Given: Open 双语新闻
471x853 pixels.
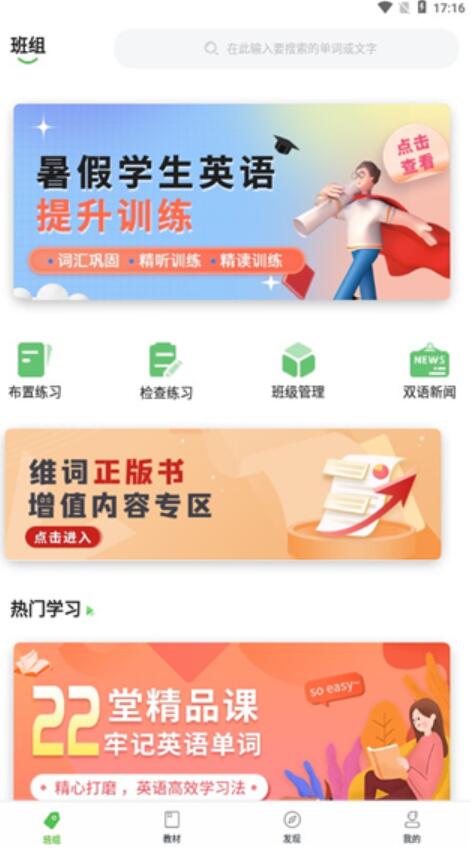Looking at the screenshot, I should [429, 370].
